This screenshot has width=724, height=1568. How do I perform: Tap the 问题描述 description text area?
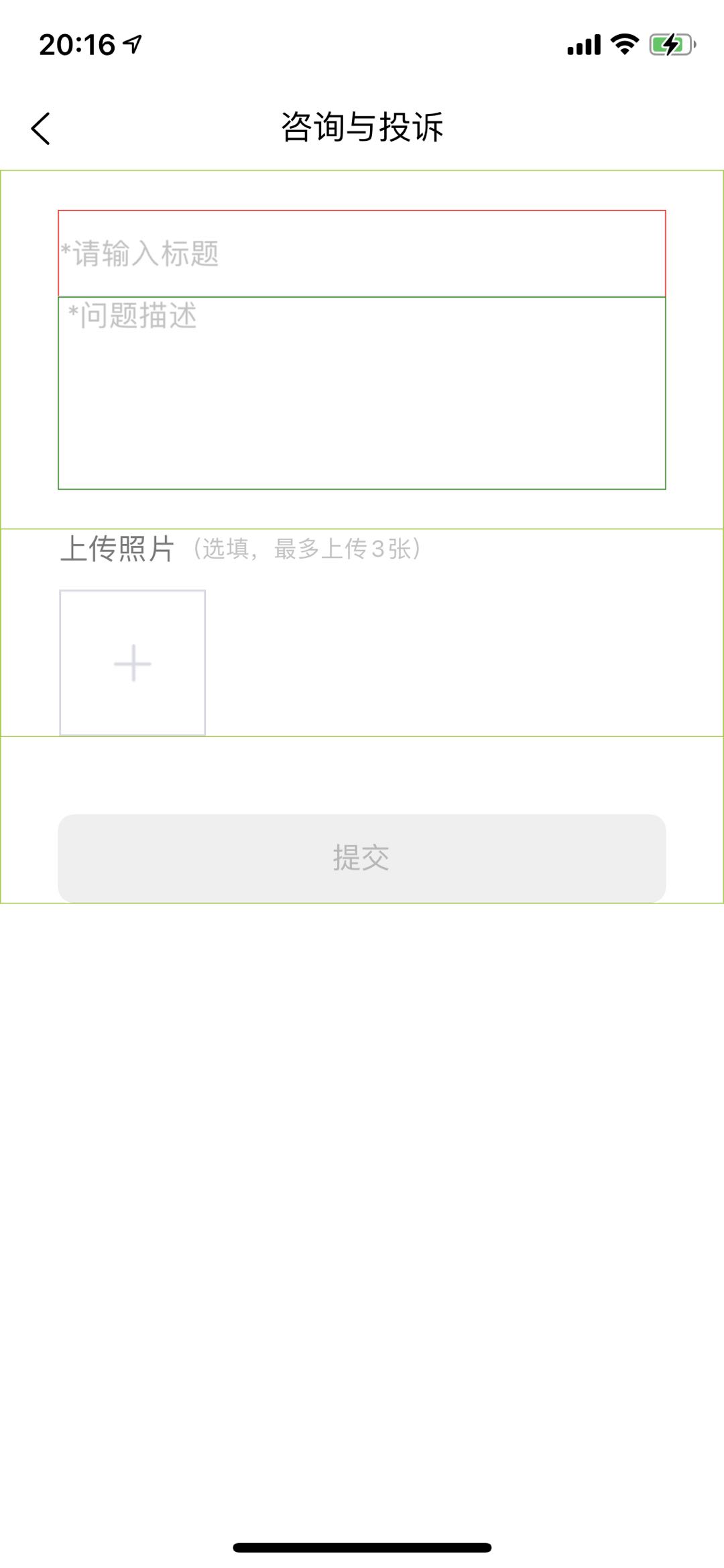pos(362,393)
